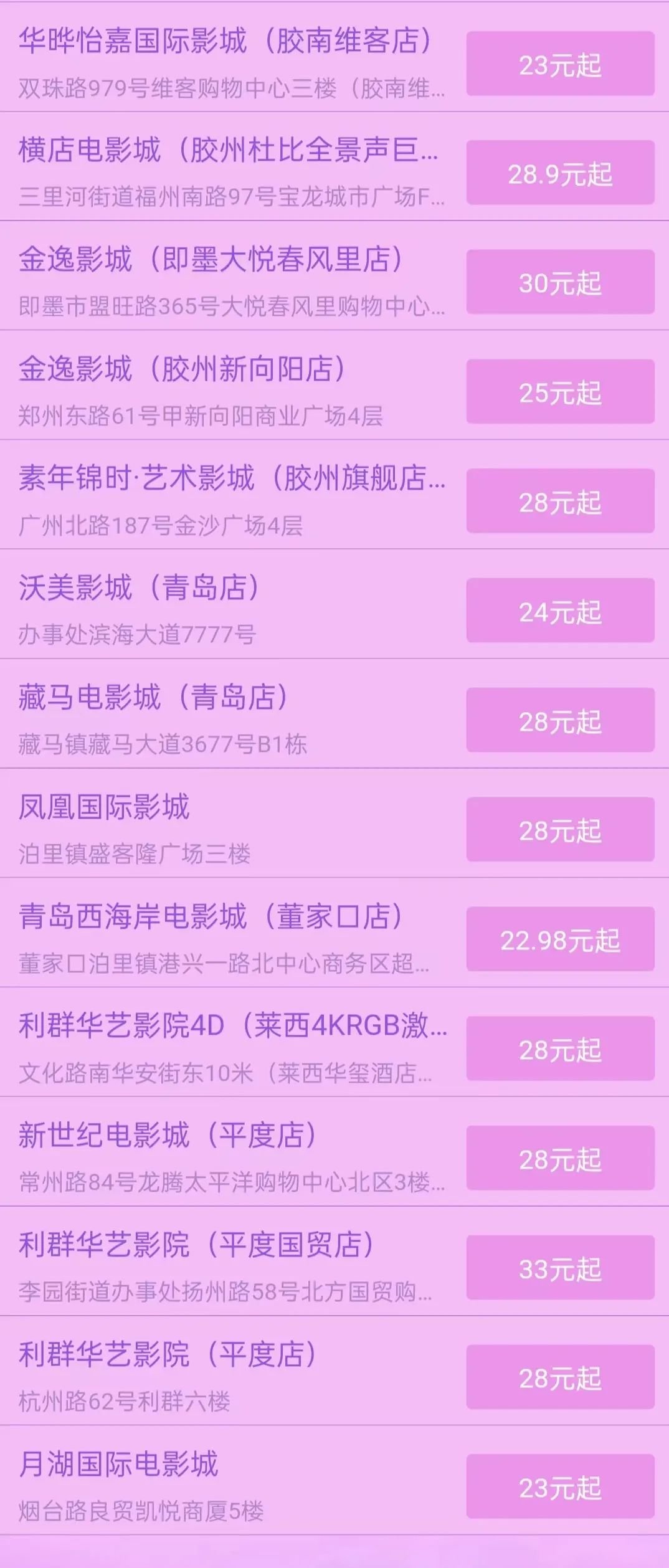Tap the 33元起 price button

[x=560, y=1268]
